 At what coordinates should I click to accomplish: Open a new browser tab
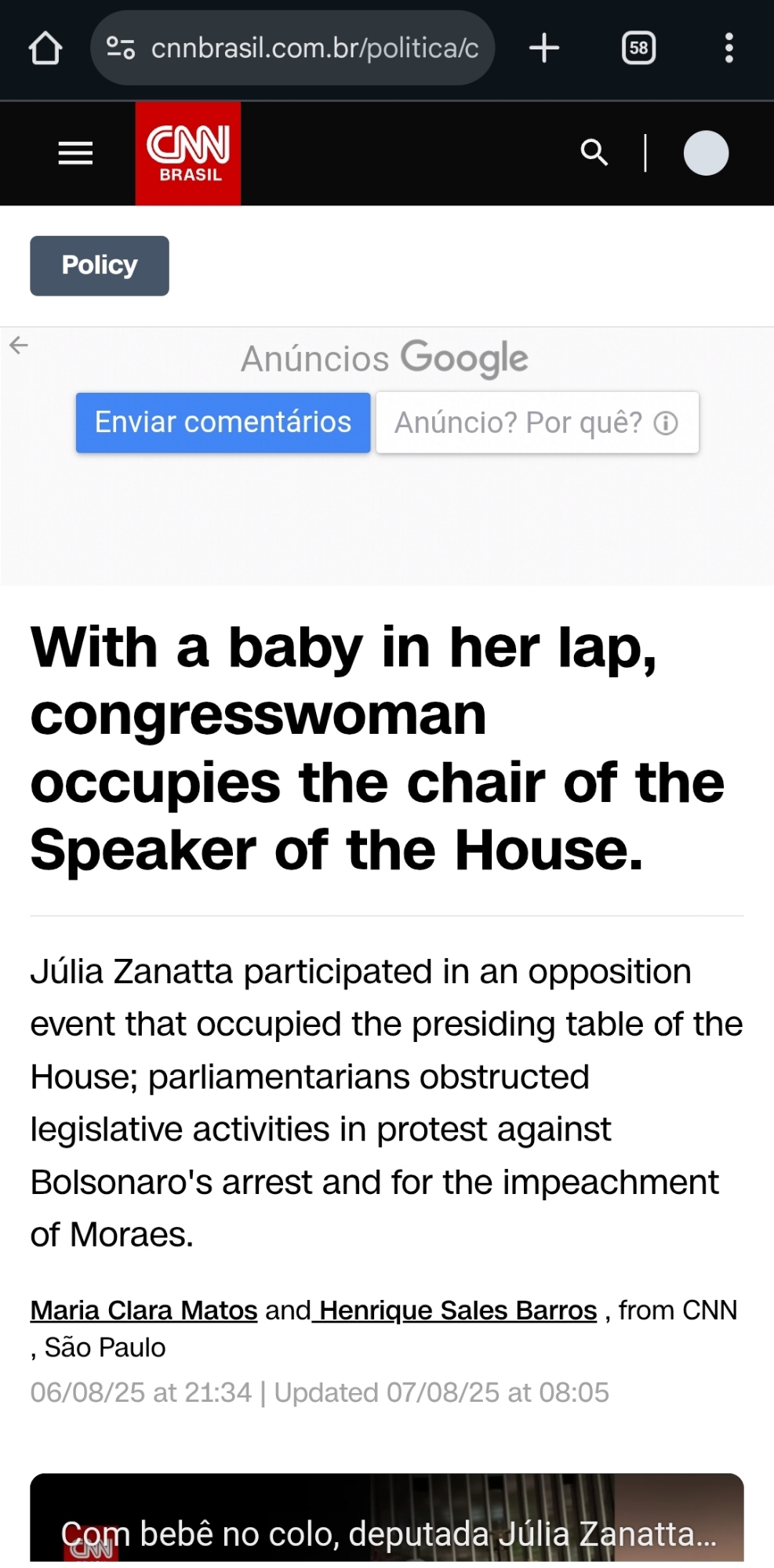[544, 49]
